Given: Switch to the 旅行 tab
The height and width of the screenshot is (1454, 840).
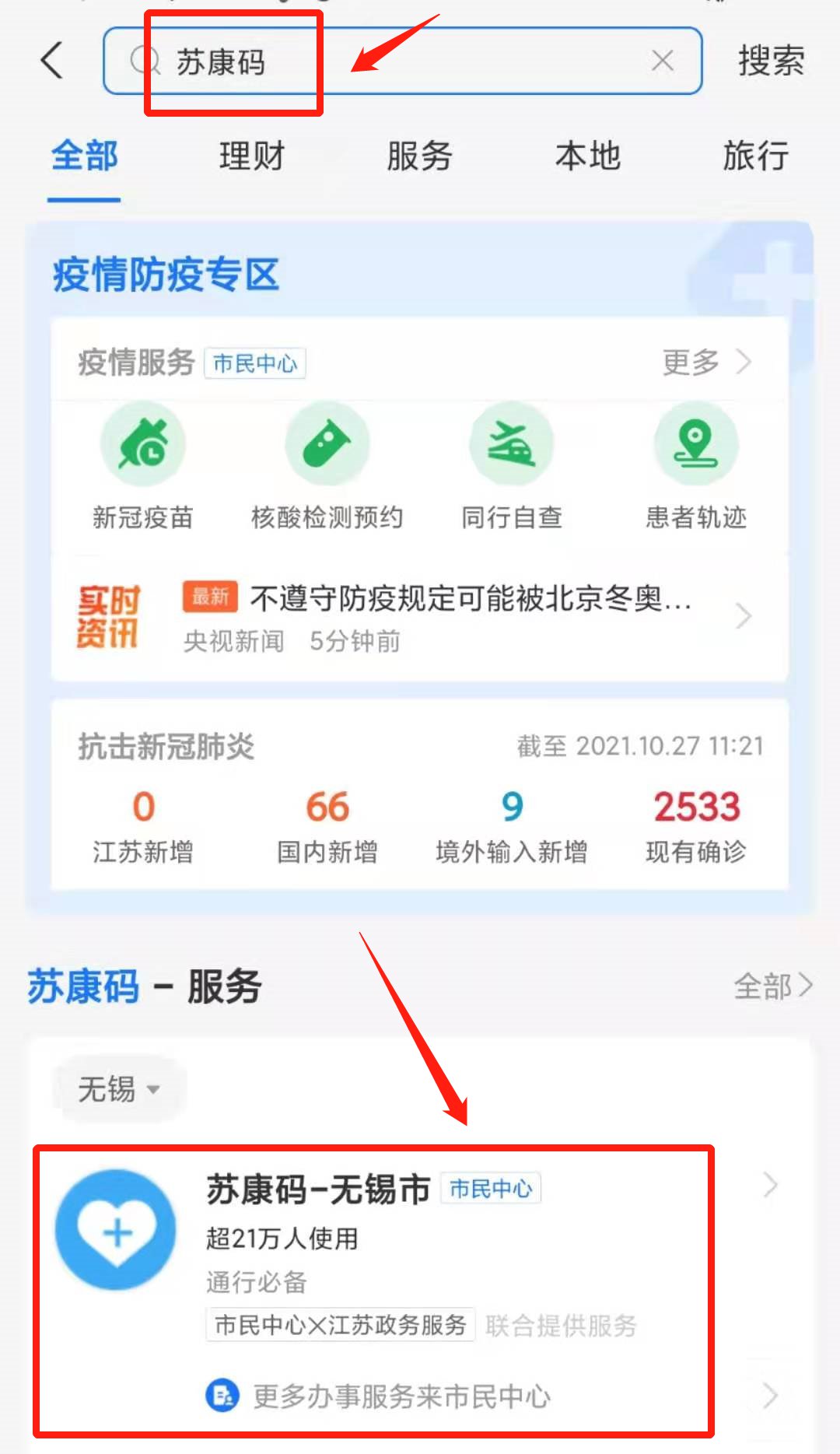Looking at the screenshot, I should [x=754, y=156].
